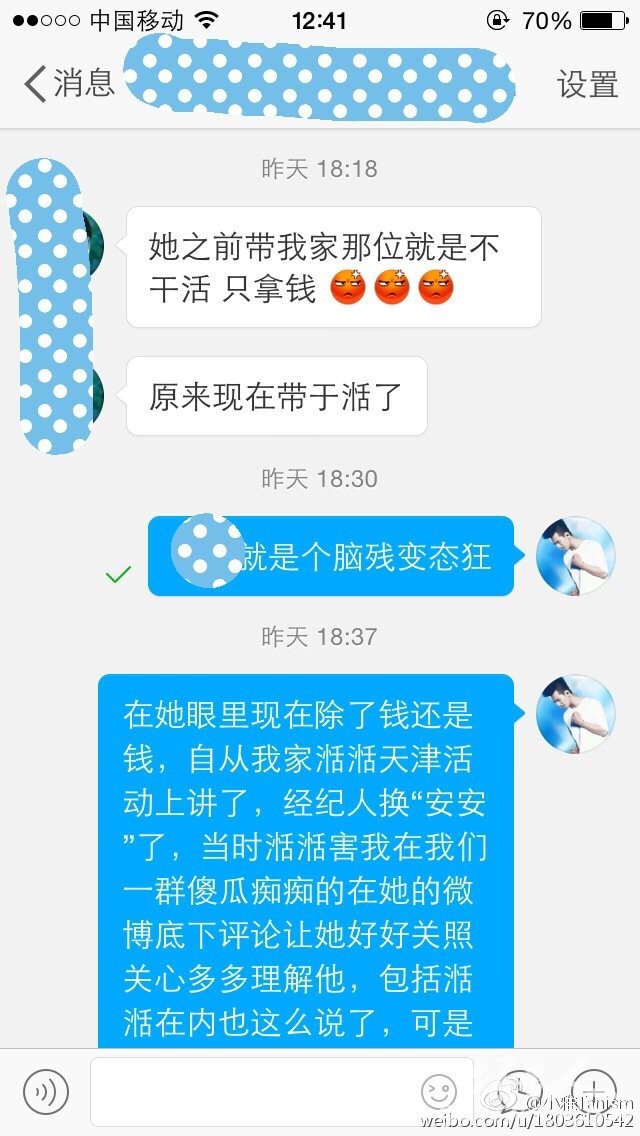Open 设置 for this chat

[x=587, y=84]
